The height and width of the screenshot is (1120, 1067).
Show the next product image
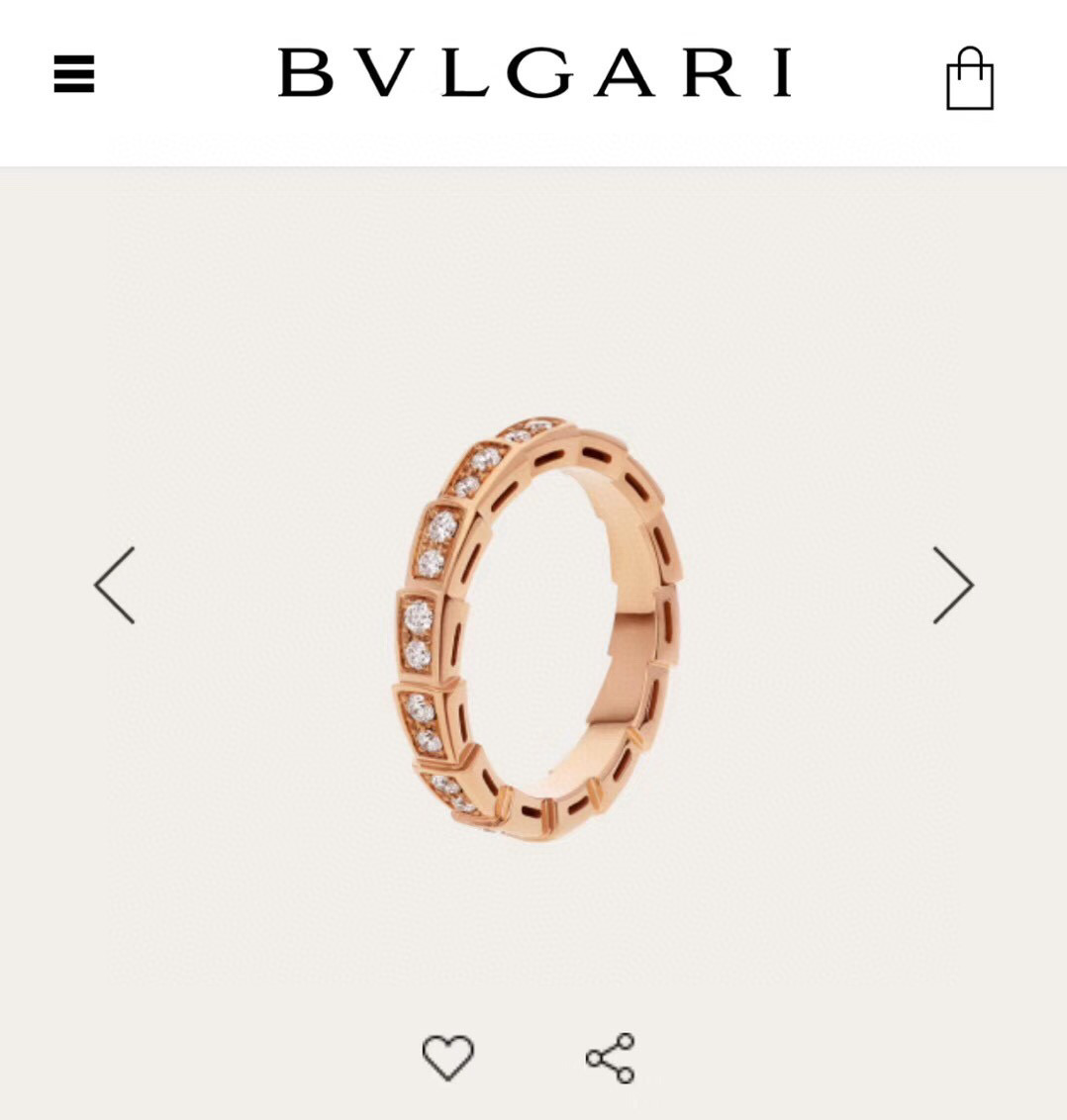coord(952,585)
